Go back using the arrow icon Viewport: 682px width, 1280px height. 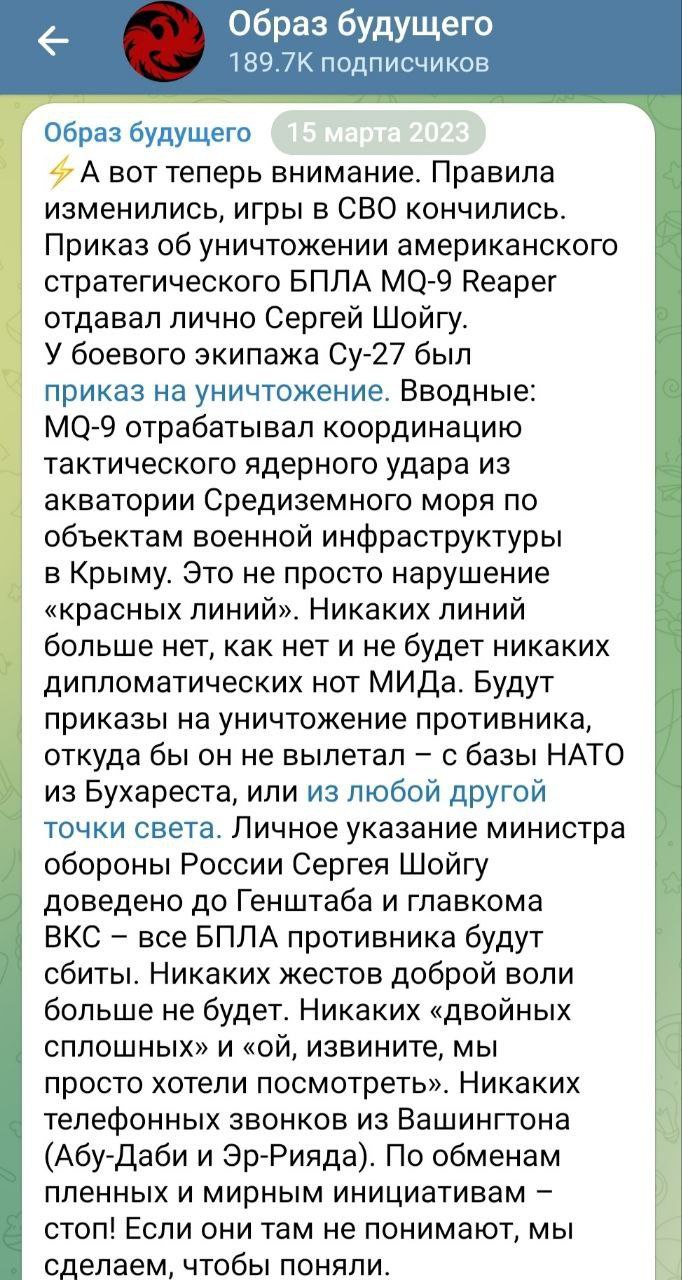(x=53, y=41)
